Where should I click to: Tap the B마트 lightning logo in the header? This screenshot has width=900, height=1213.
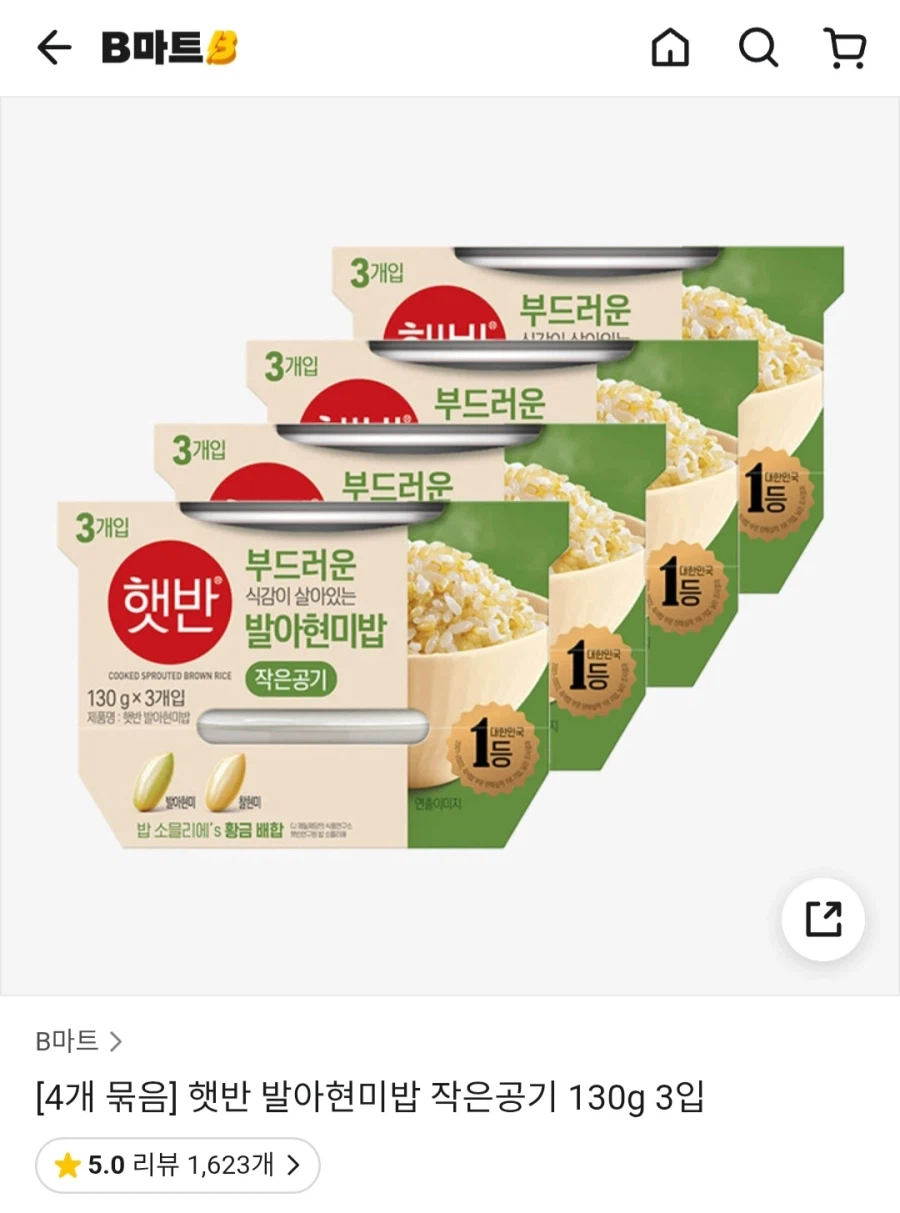(x=168, y=45)
